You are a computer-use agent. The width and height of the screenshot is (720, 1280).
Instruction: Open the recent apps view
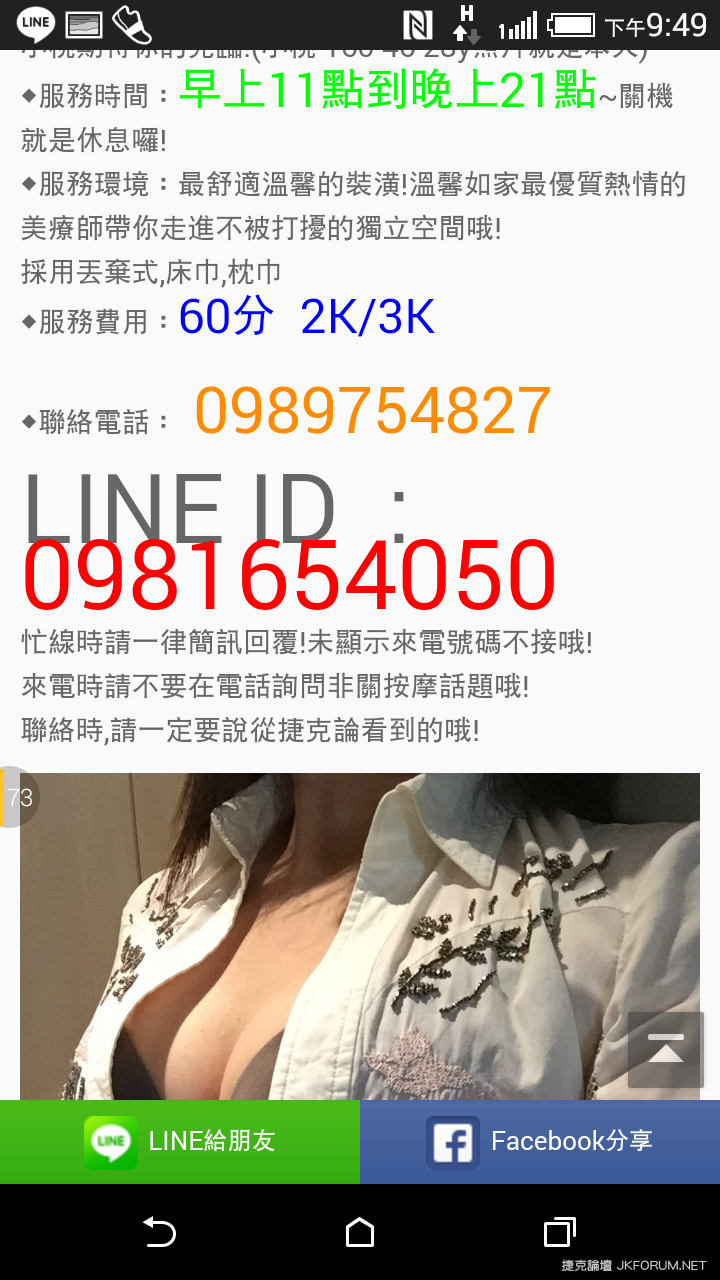tap(560, 1232)
